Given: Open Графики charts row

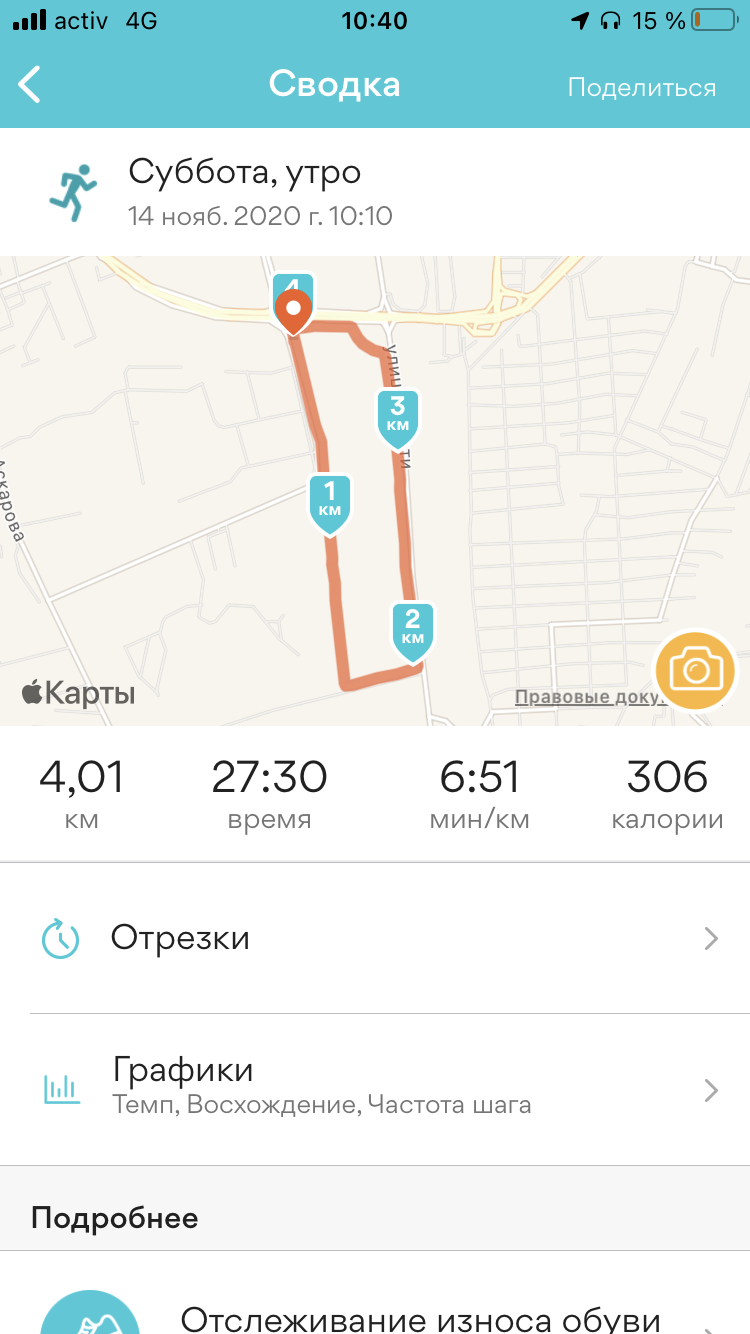Looking at the screenshot, I should tap(375, 1088).
